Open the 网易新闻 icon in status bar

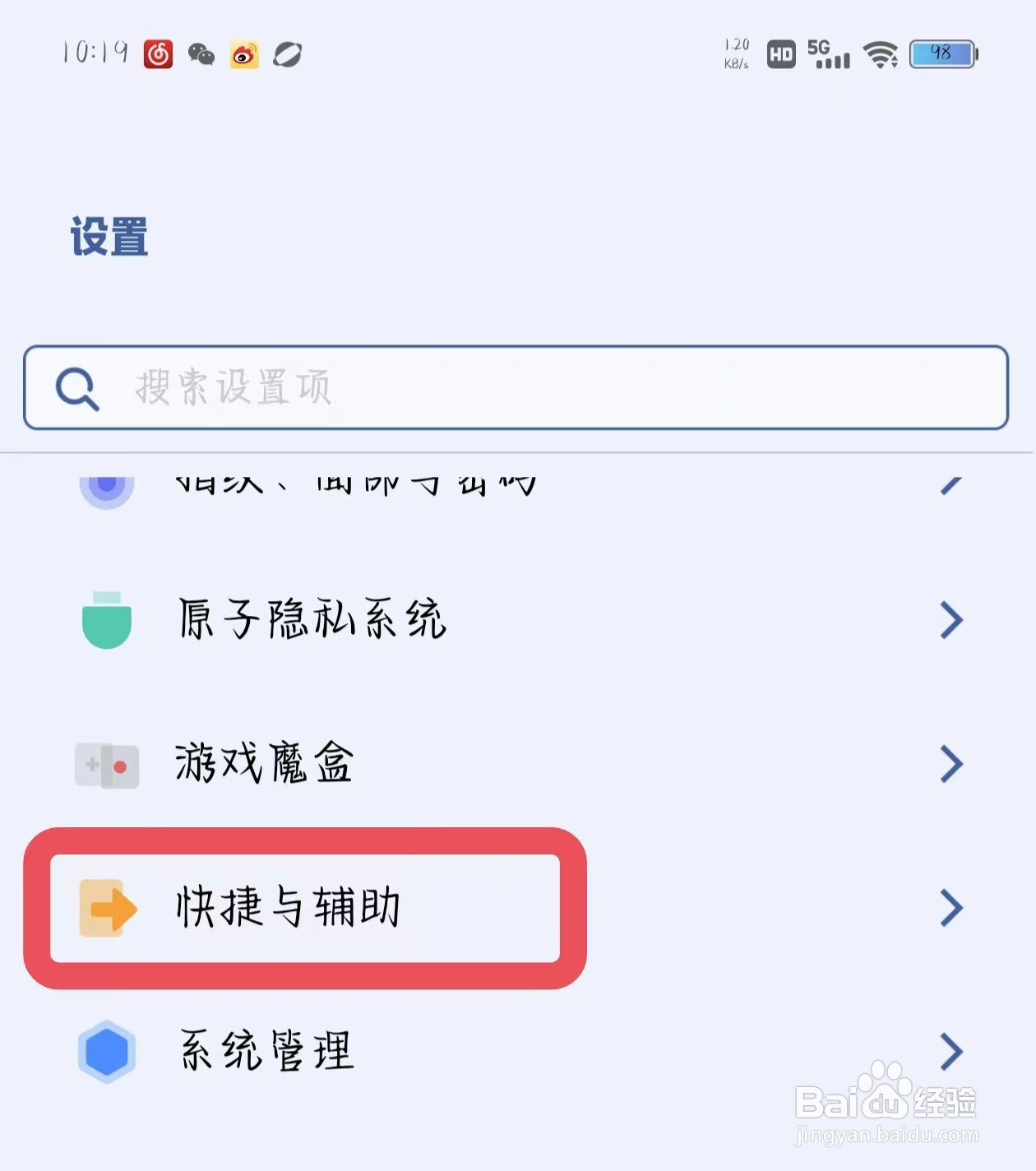coord(158,53)
